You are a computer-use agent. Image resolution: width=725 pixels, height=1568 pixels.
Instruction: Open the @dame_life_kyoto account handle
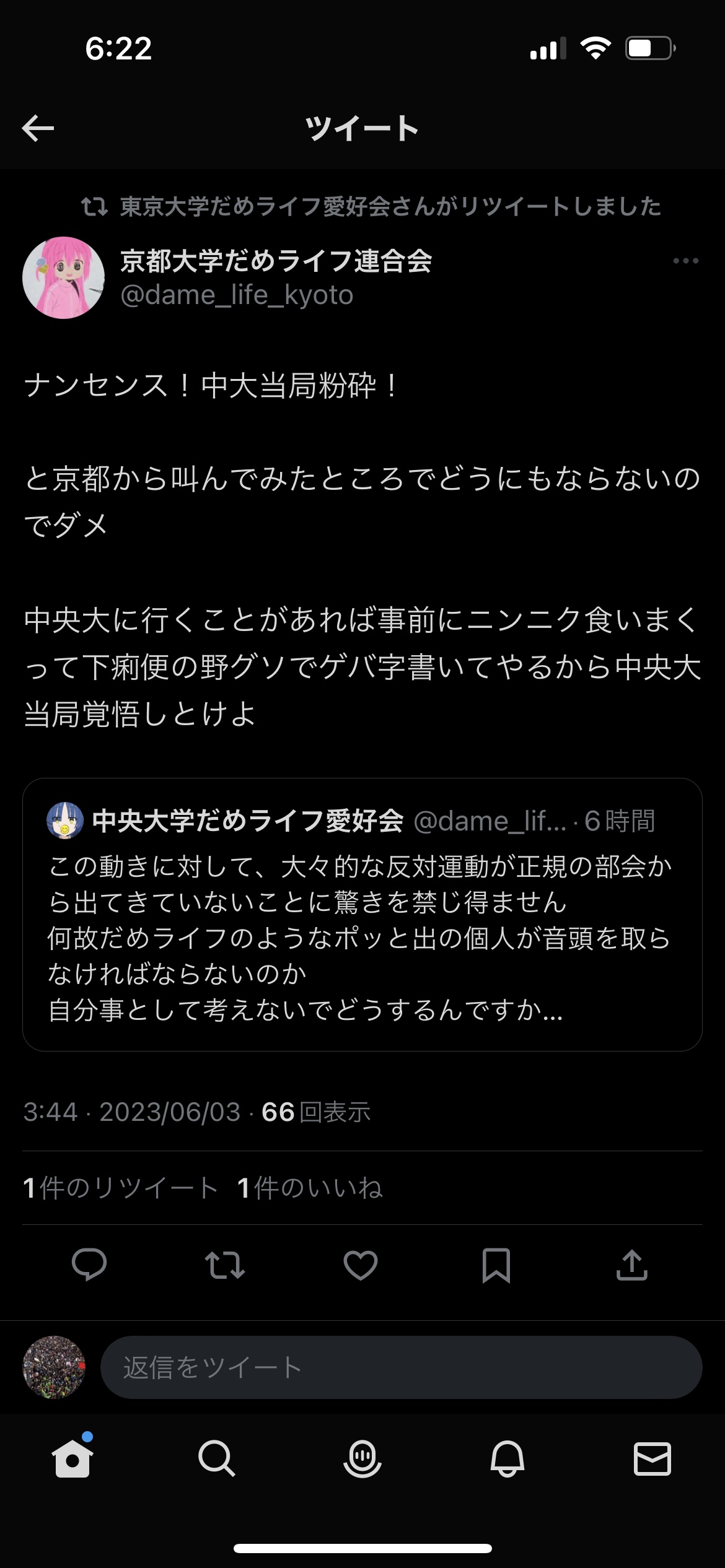[x=237, y=295]
